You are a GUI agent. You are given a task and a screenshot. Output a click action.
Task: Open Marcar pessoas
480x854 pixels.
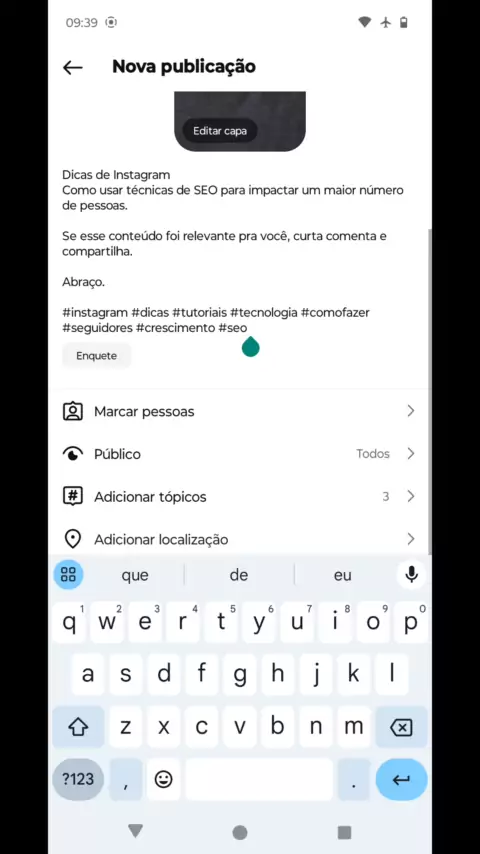point(240,411)
